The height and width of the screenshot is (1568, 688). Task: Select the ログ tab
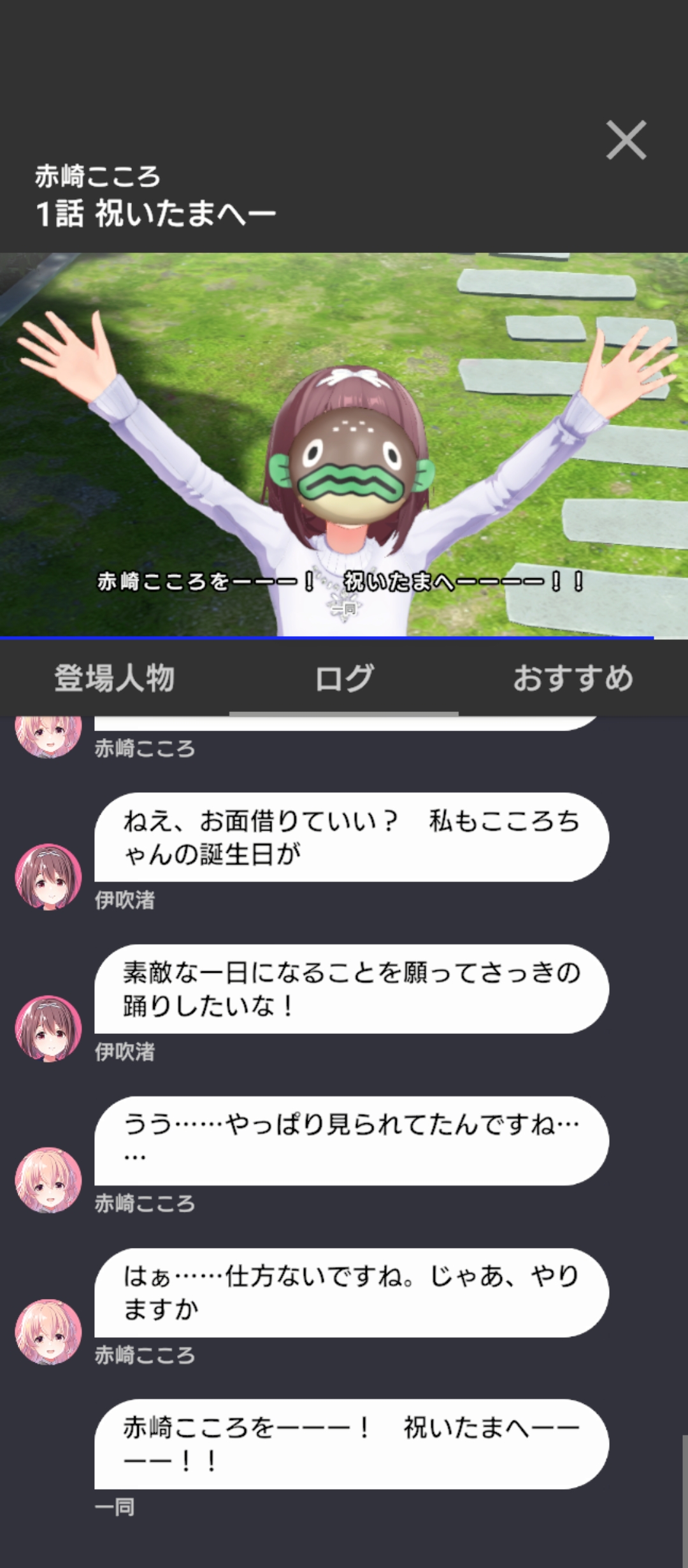[344, 678]
